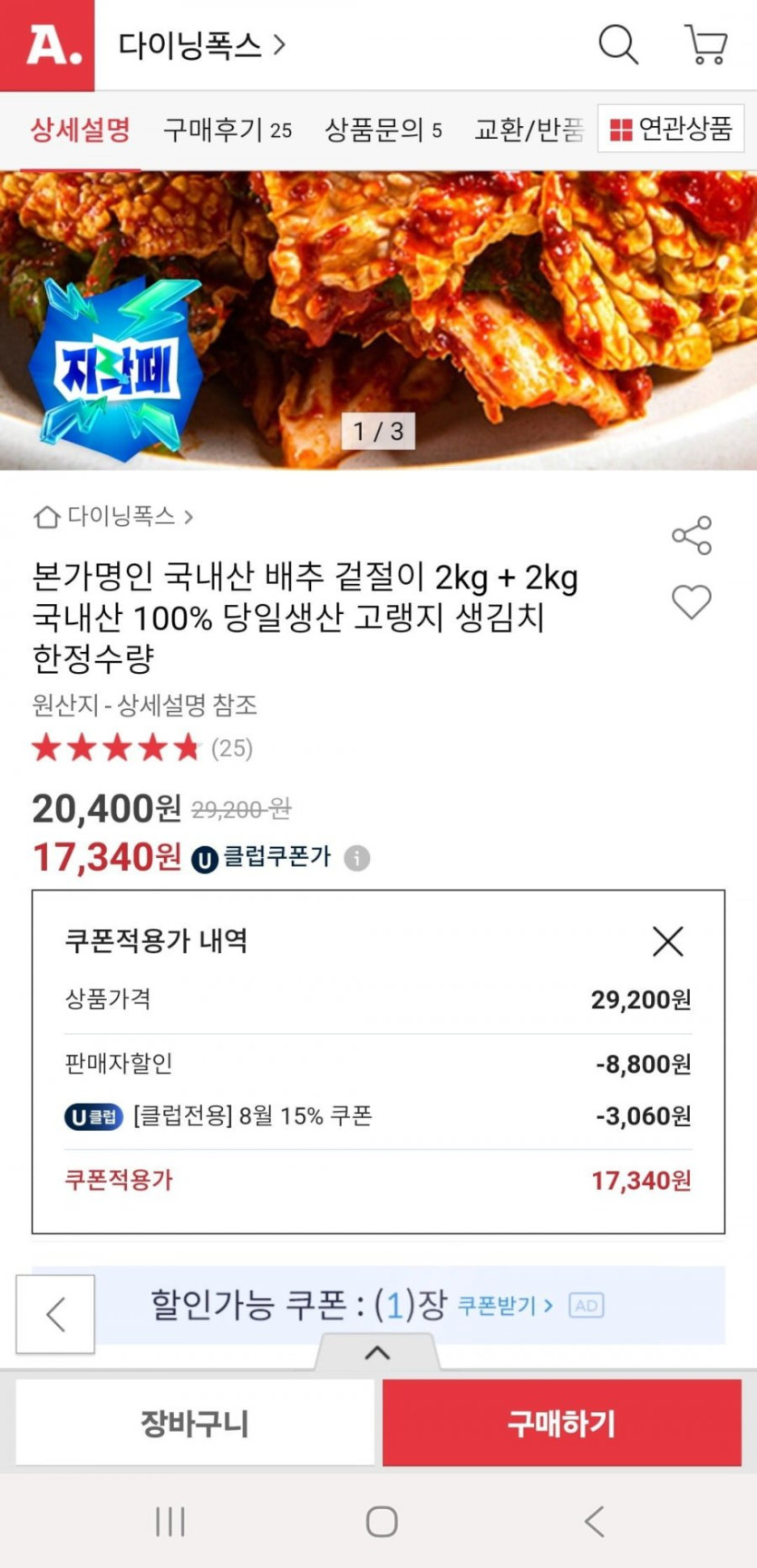
Task: Add item to 장바구니
Action: (195, 1423)
